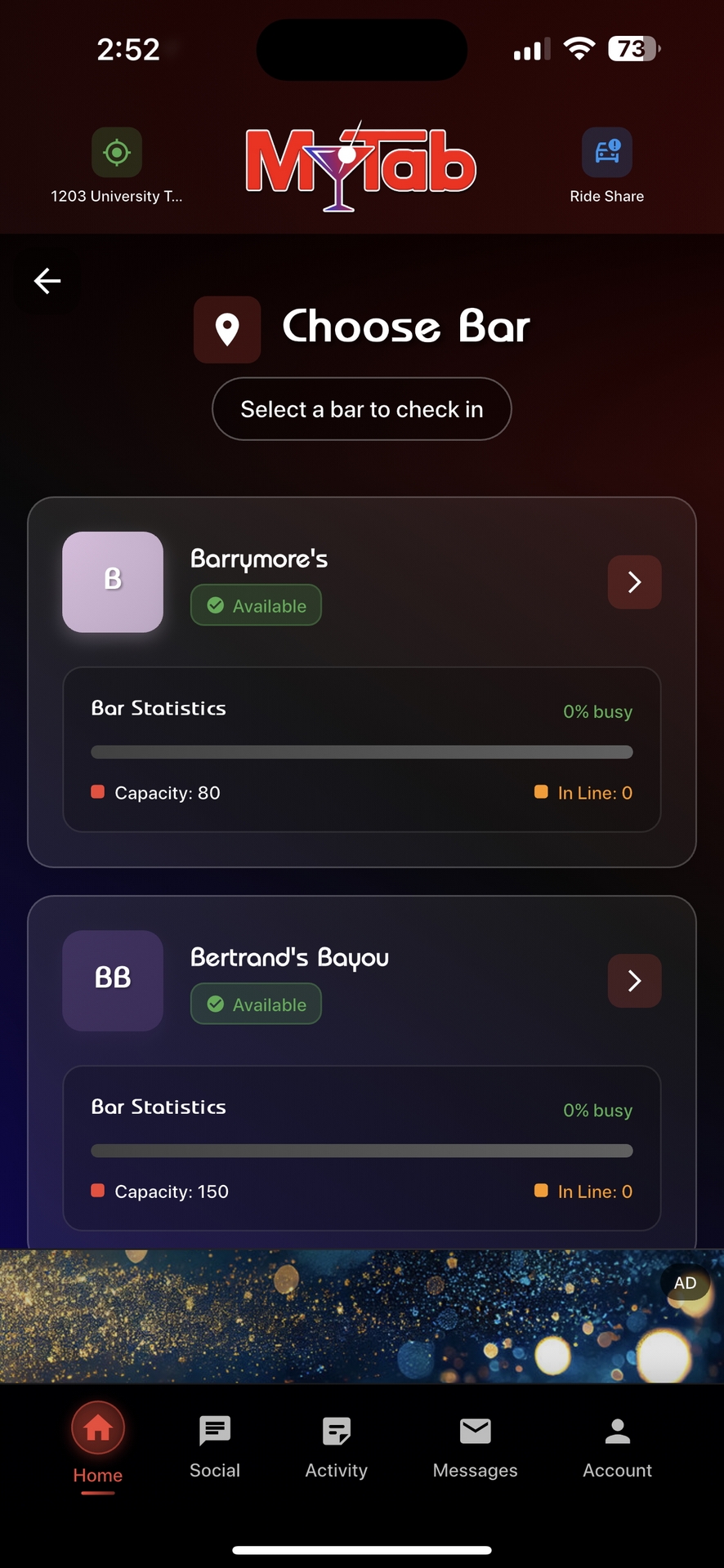Open the AD banner
The image size is (724, 1568).
(x=361, y=1316)
